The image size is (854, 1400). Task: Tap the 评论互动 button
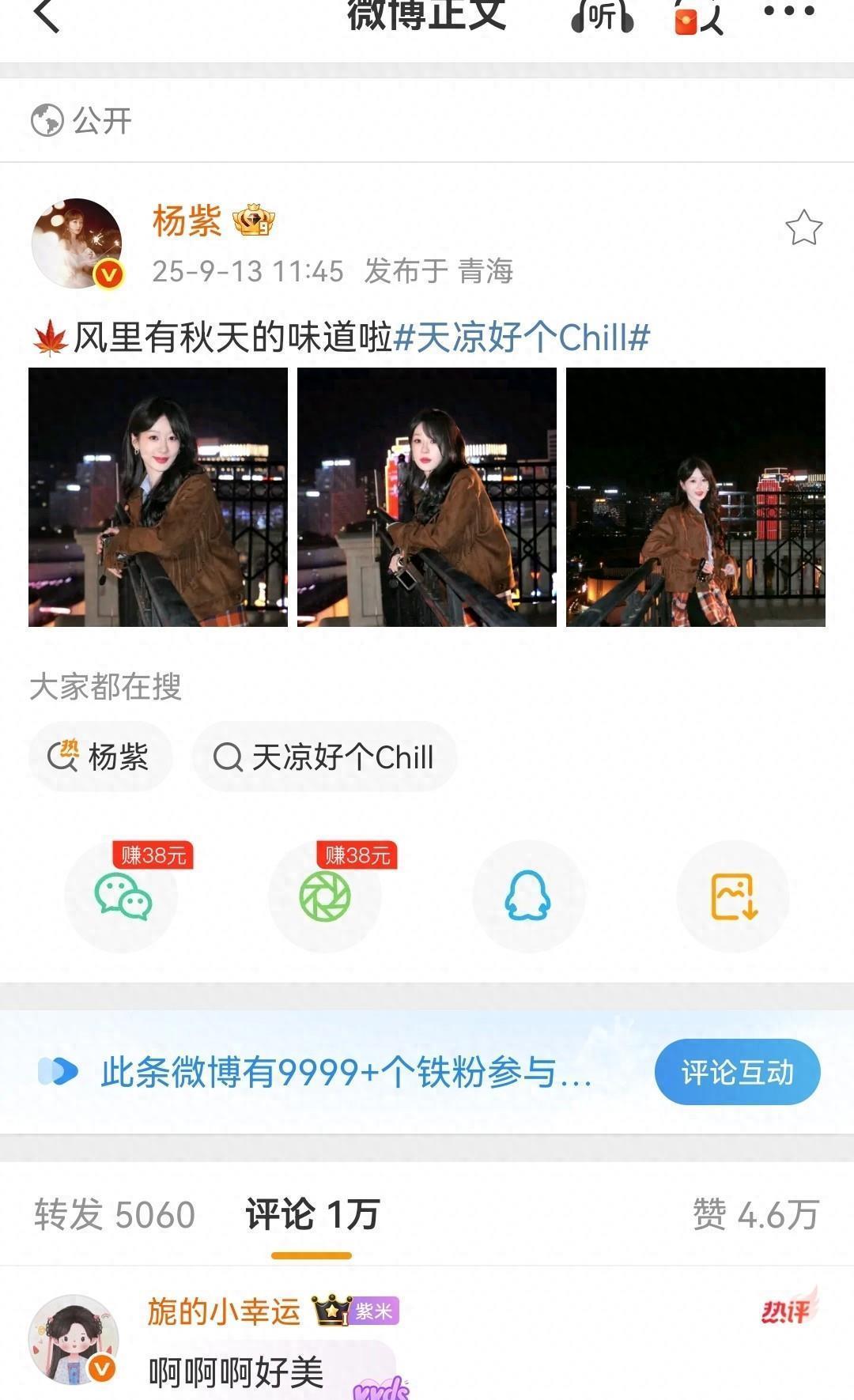[x=737, y=1072]
